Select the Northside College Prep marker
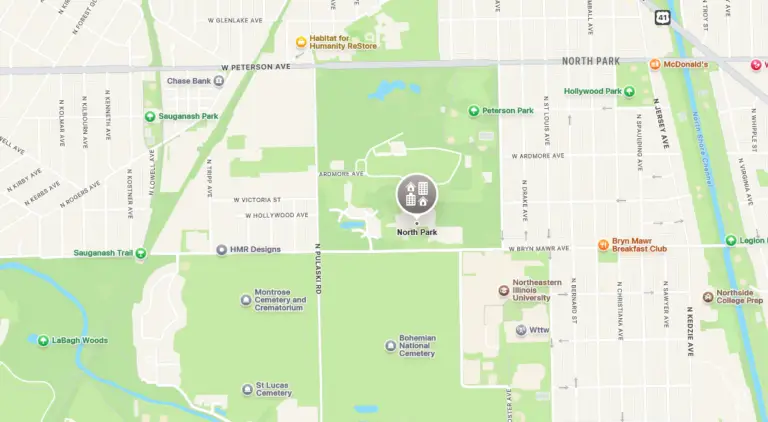The height and width of the screenshot is (422, 768). [708, 296]
